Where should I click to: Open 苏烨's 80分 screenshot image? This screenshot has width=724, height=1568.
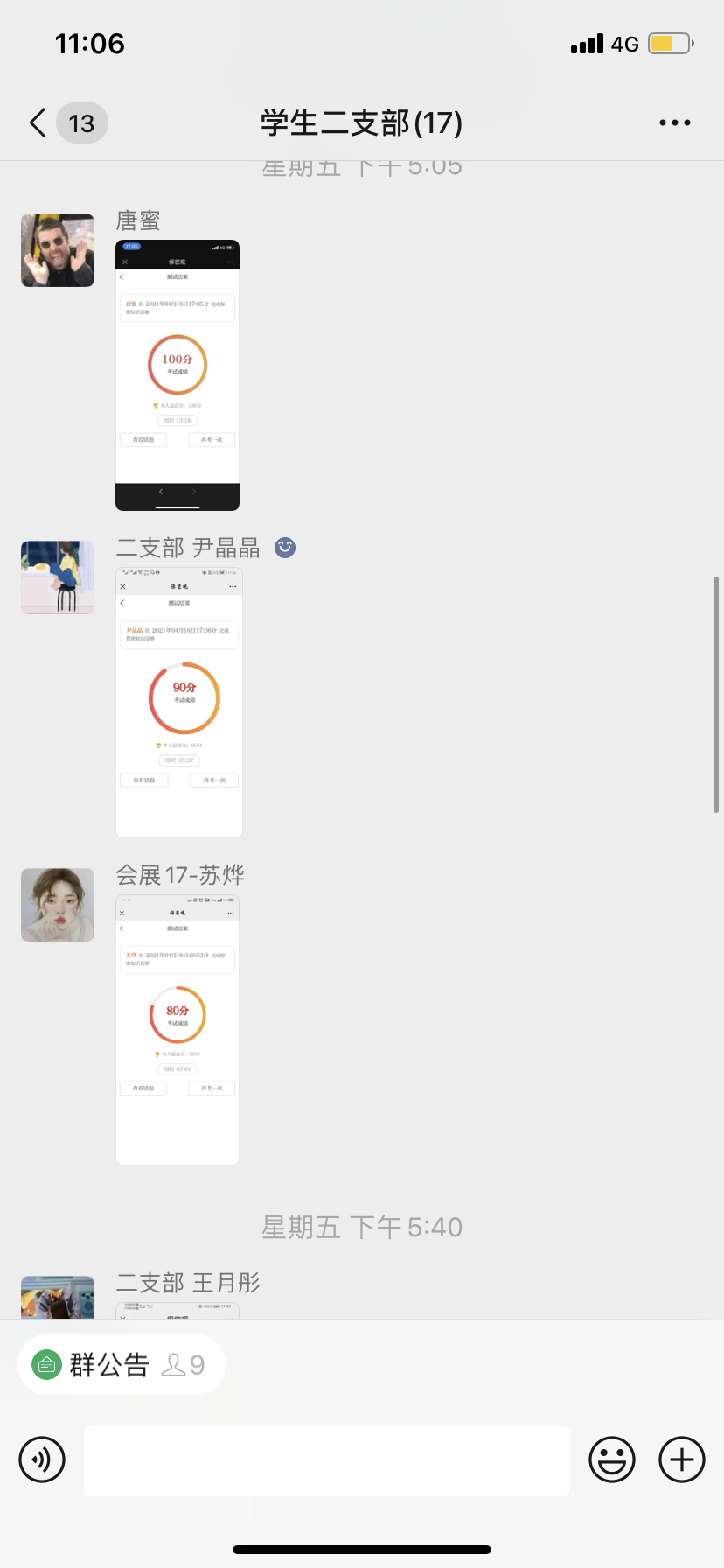coord(178,1030)
